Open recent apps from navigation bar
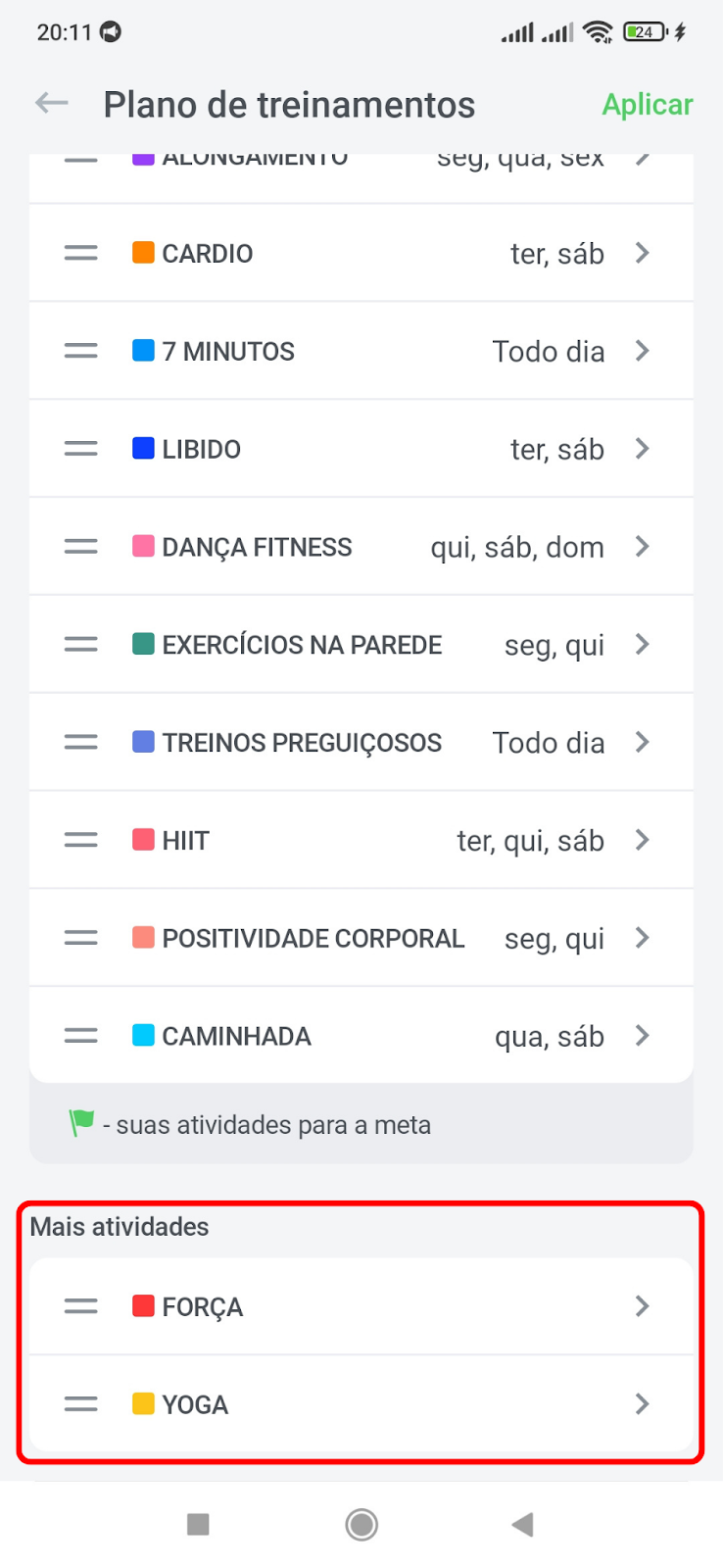The image size is (723, 1568). coord(198,1525)
